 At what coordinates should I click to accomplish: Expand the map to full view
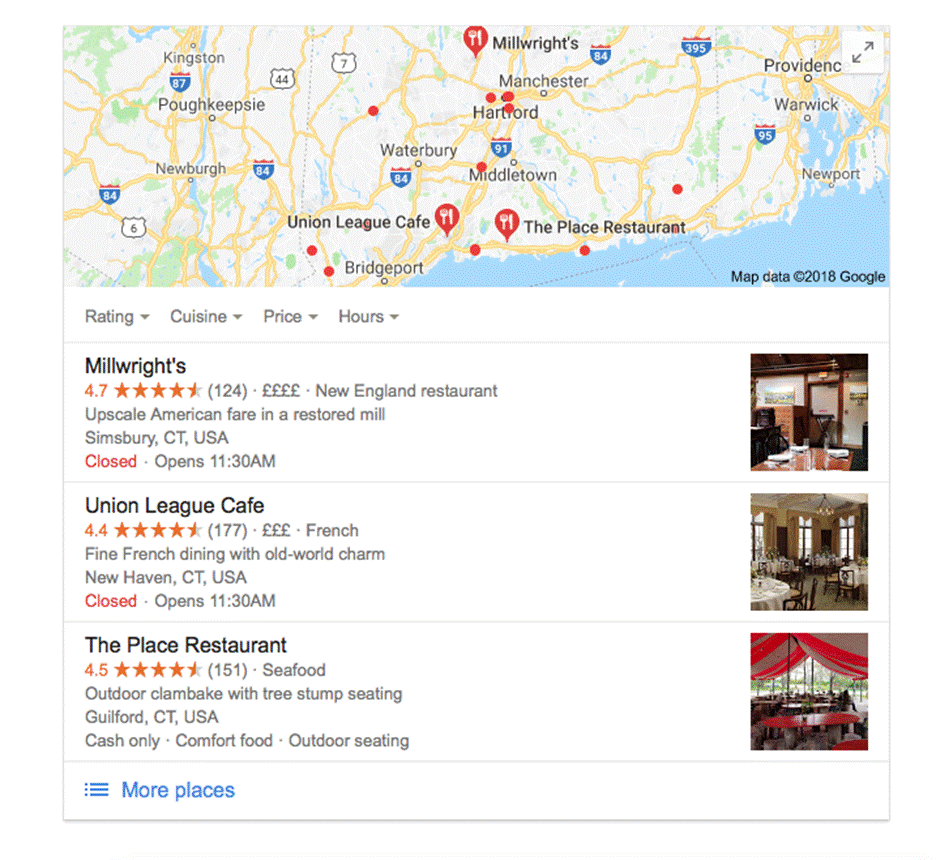coord(863,52)
